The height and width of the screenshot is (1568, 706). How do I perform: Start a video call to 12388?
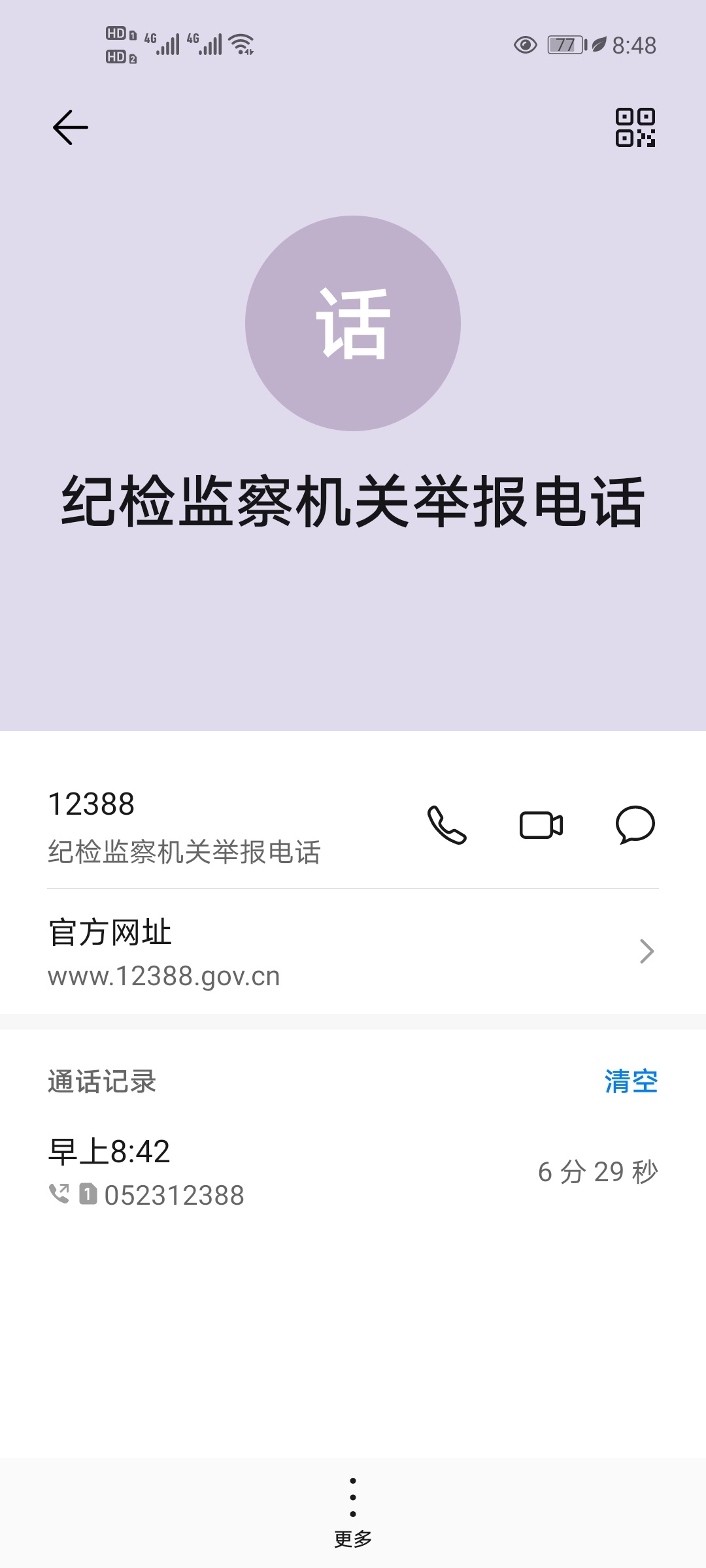click(541, 825)
